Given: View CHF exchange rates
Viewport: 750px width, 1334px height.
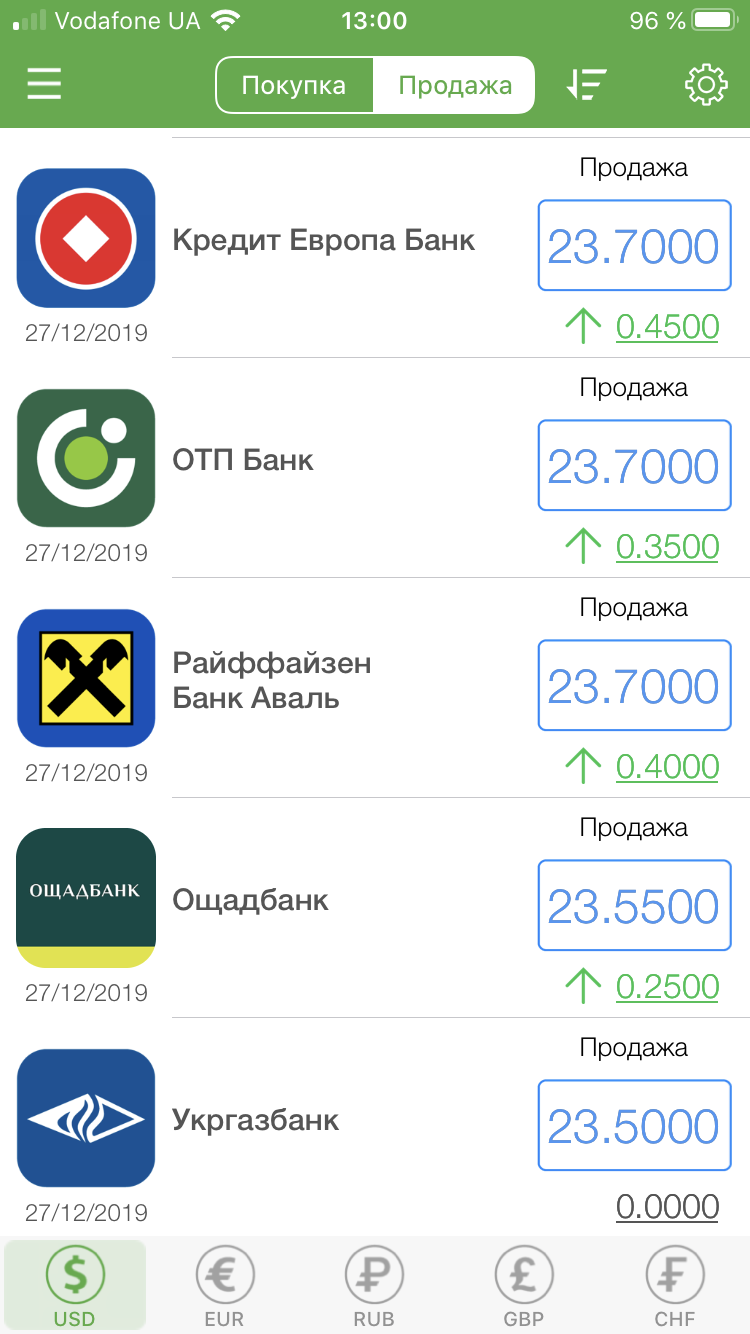Looking at the screenshot, I should click(x=675, y=1286).
